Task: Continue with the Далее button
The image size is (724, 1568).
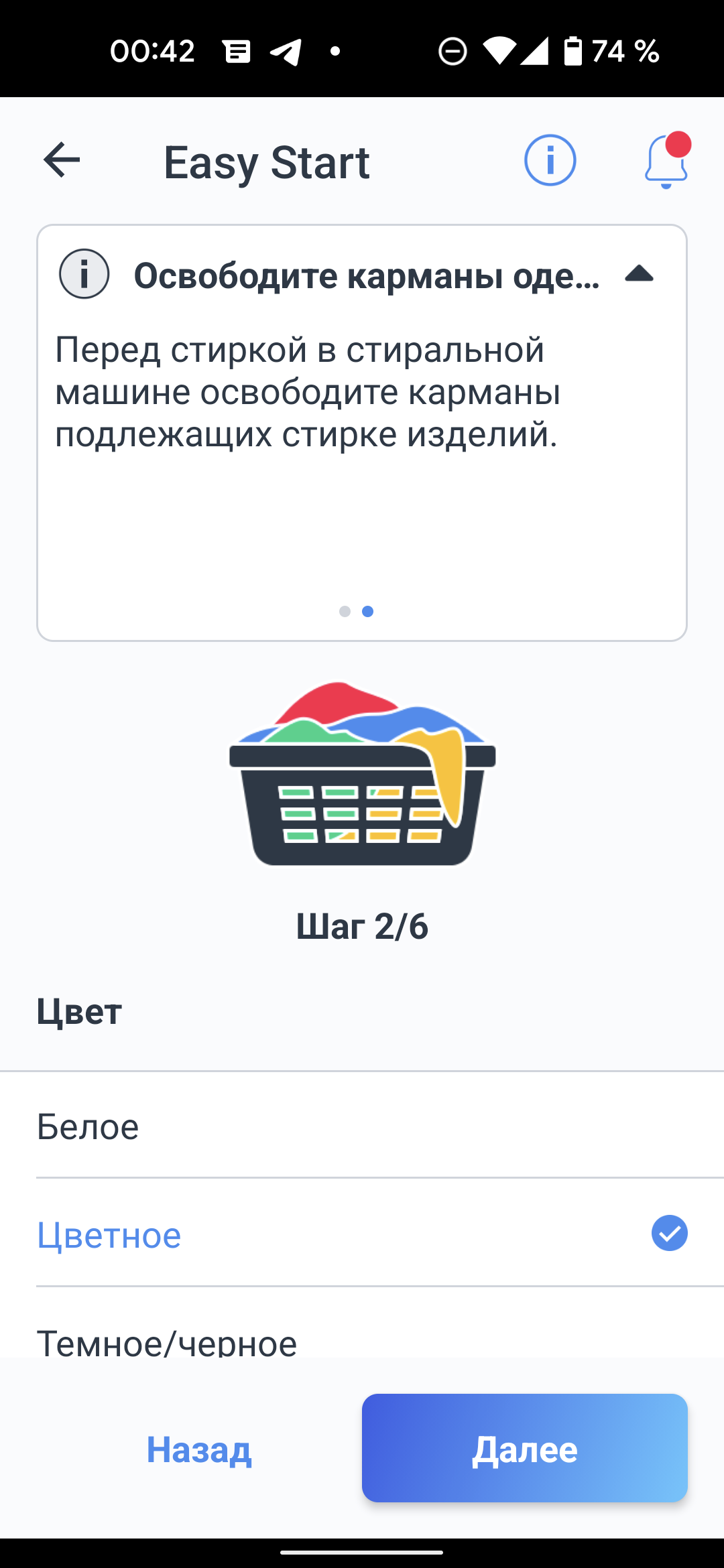Action: (x=524, y=1448)
